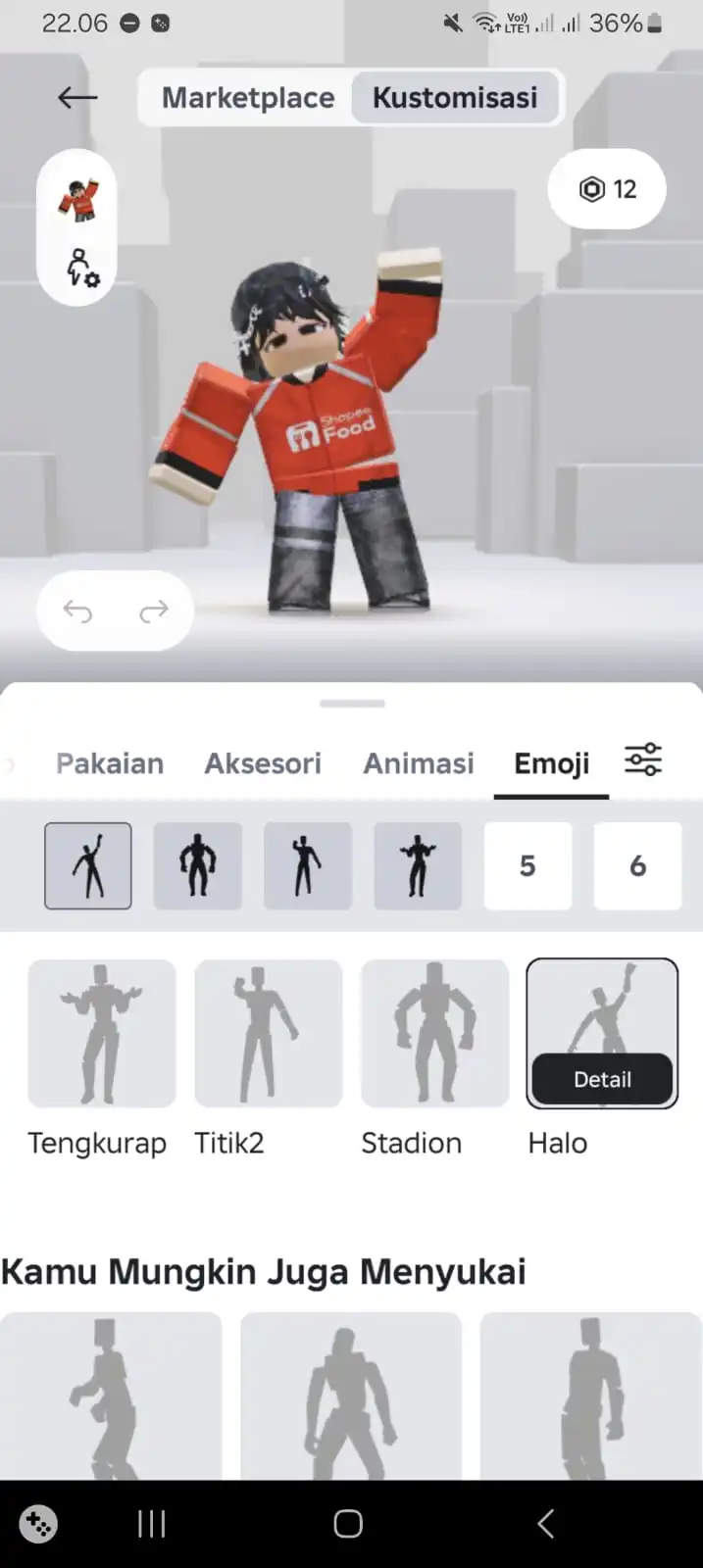
Task: Open Detail for the Halo emote
Action: point(602,1079)
